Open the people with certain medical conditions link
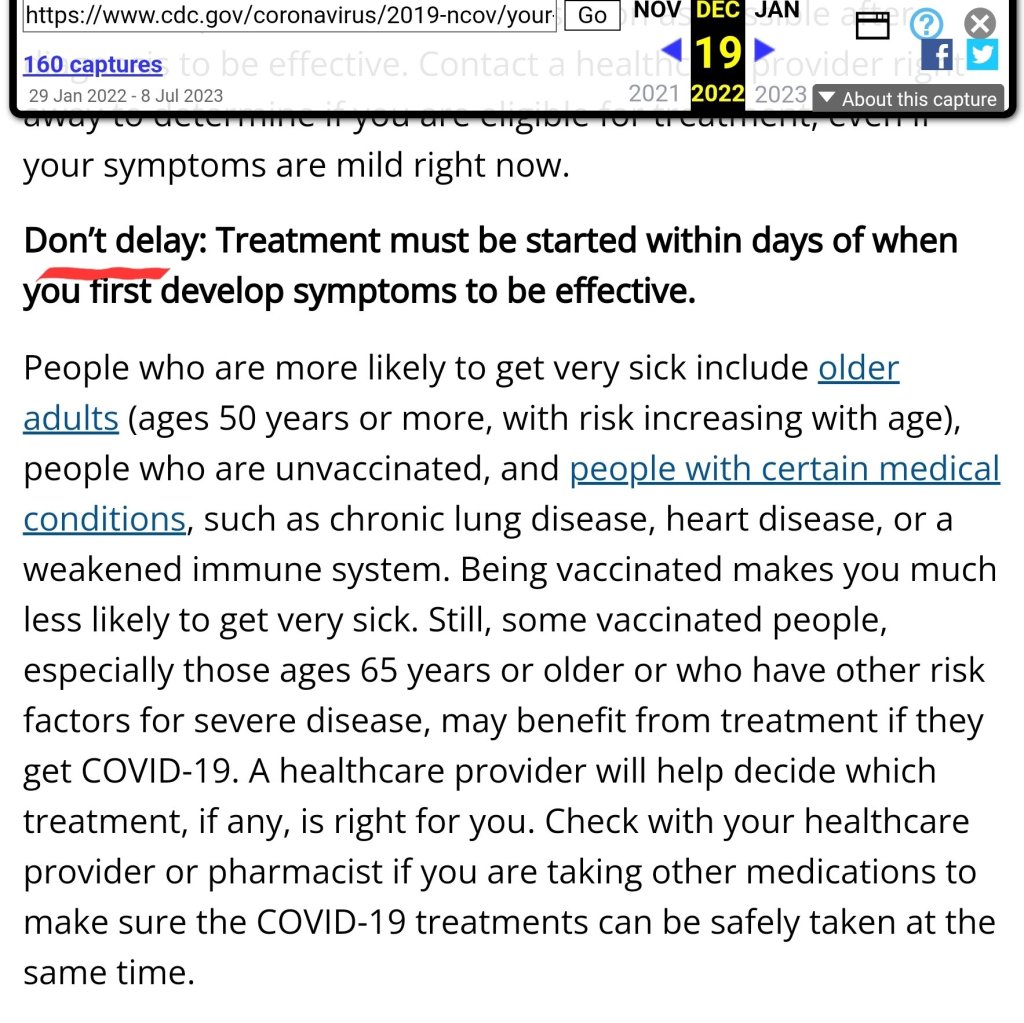Image resolution: width=1024 pixels, height=1023 pixels. 784,469
